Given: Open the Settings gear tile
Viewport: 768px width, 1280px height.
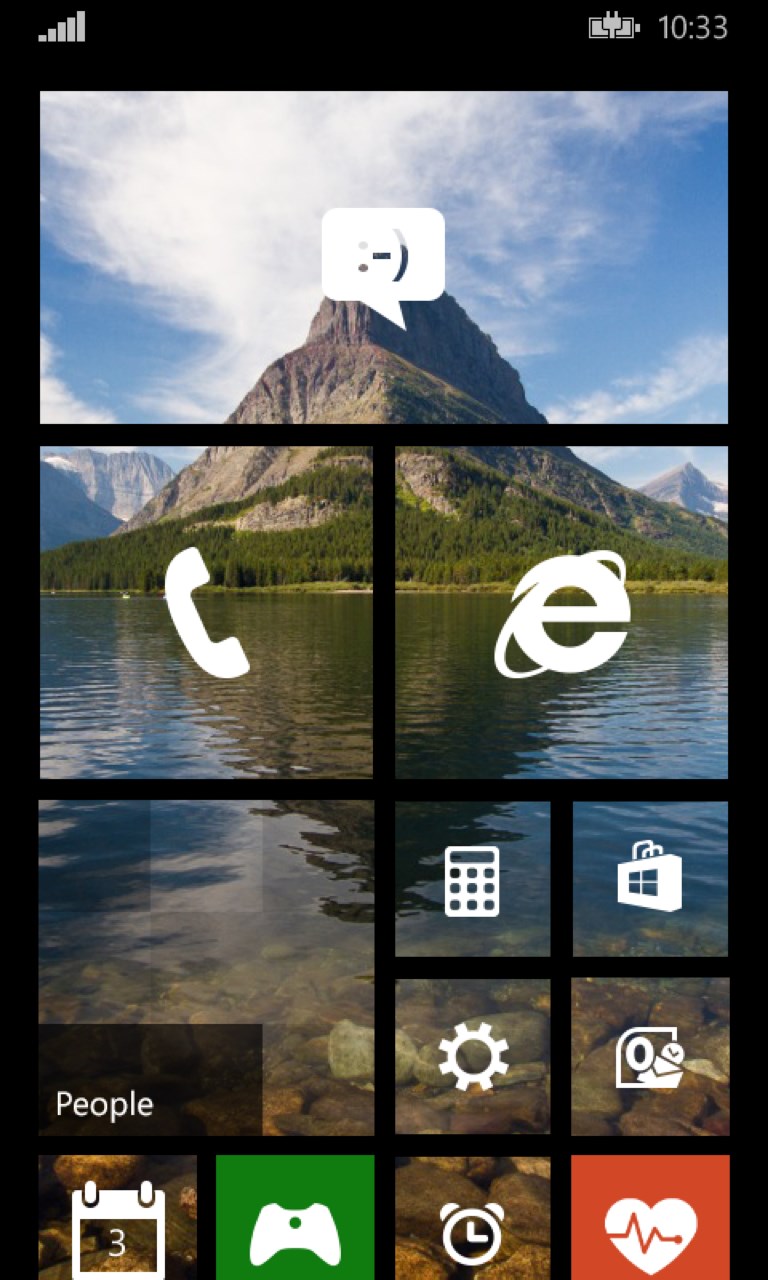Looking at the screenshot, I should click(472, 1056).
